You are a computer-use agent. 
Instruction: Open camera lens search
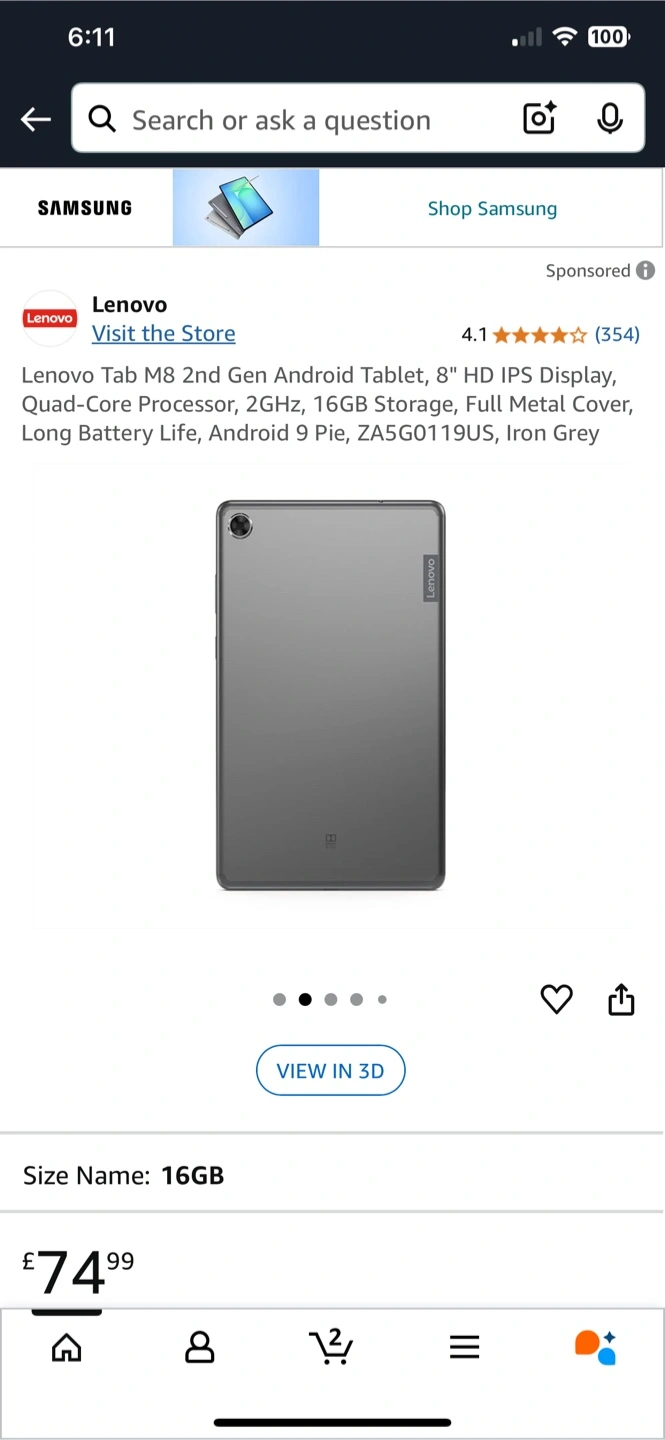point(540,119)
